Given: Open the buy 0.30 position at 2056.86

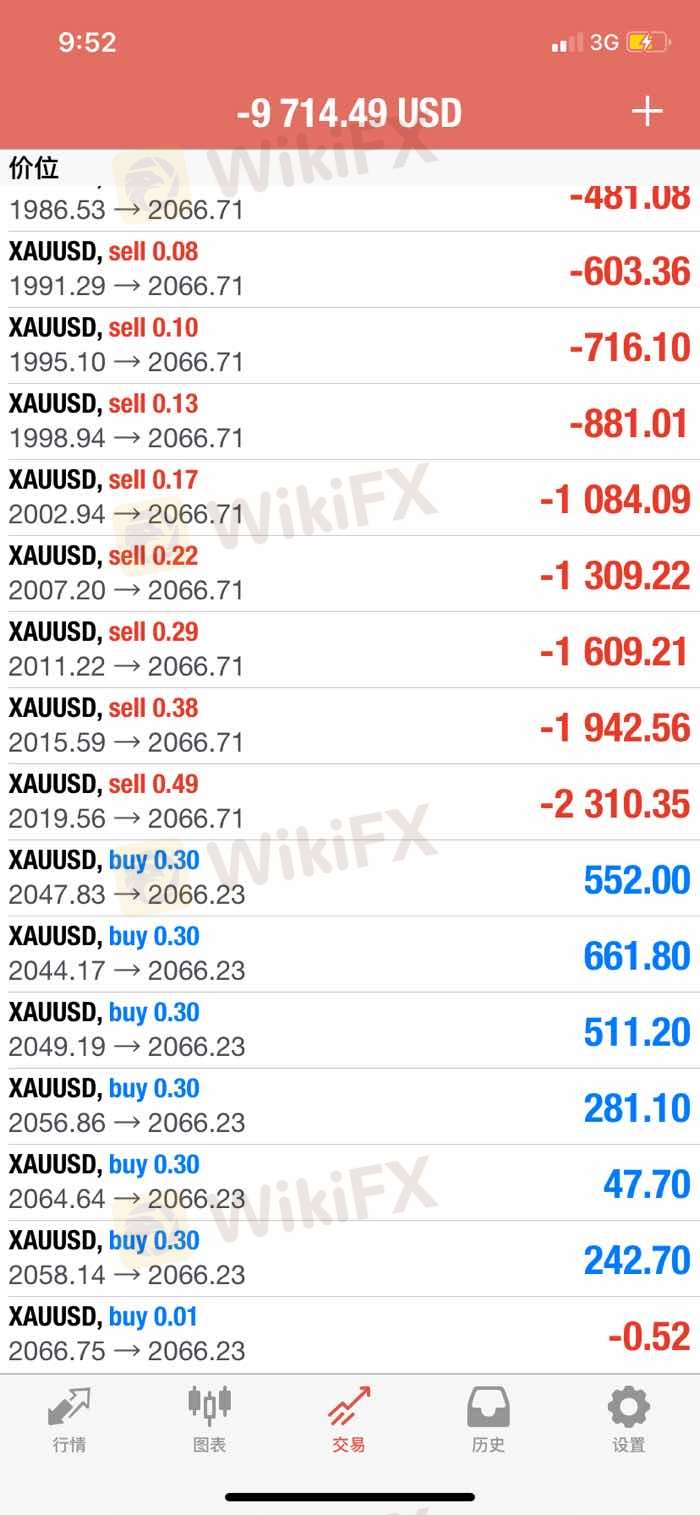Looking at the screenshot, I should point(350,1106).
